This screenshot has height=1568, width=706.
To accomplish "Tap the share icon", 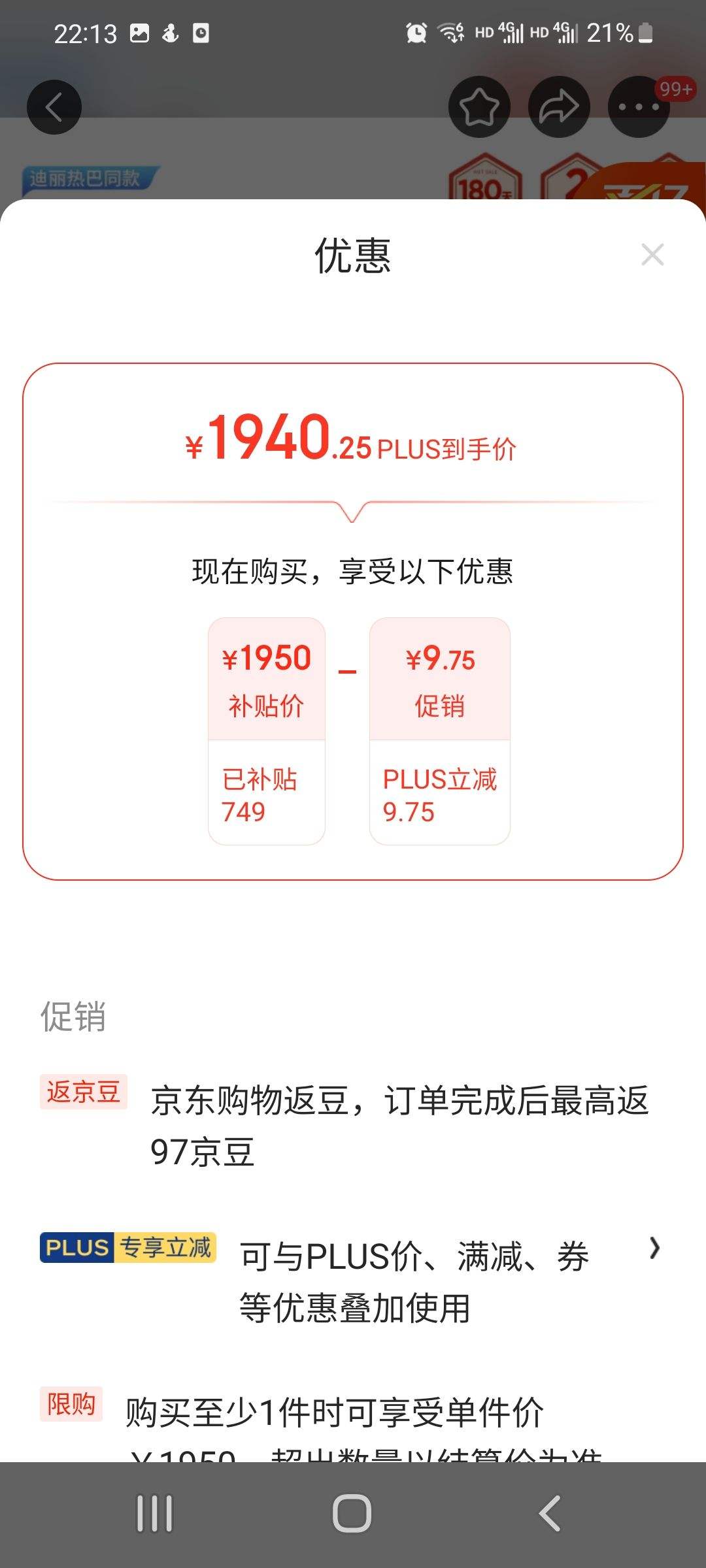I will pos(560,106).
